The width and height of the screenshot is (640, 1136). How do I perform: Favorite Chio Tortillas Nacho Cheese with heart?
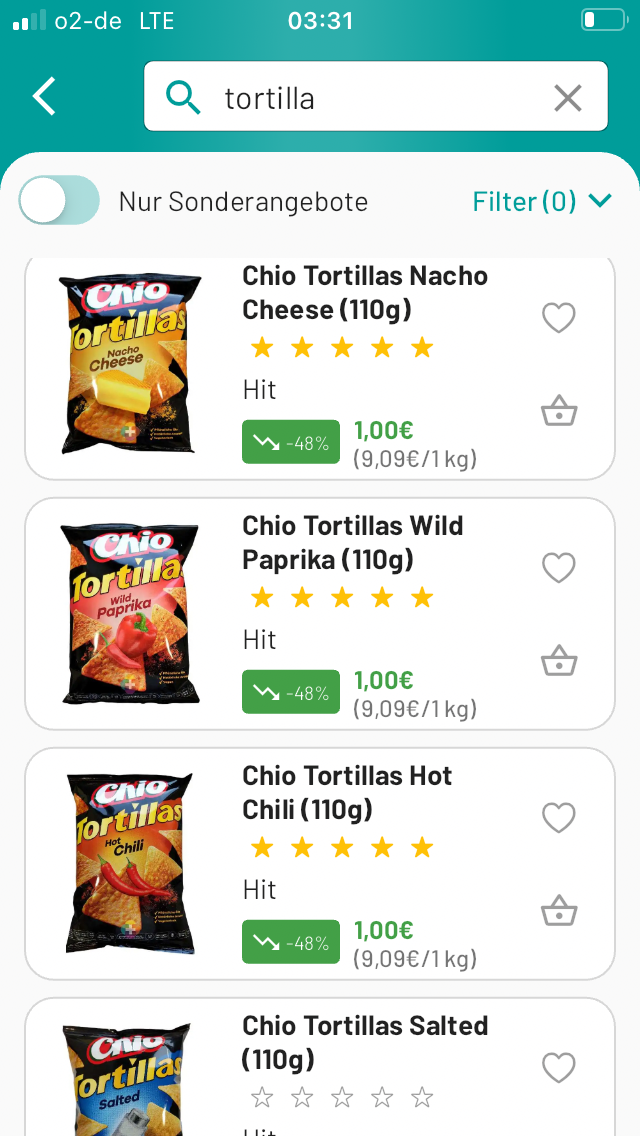tap(559, 317)
